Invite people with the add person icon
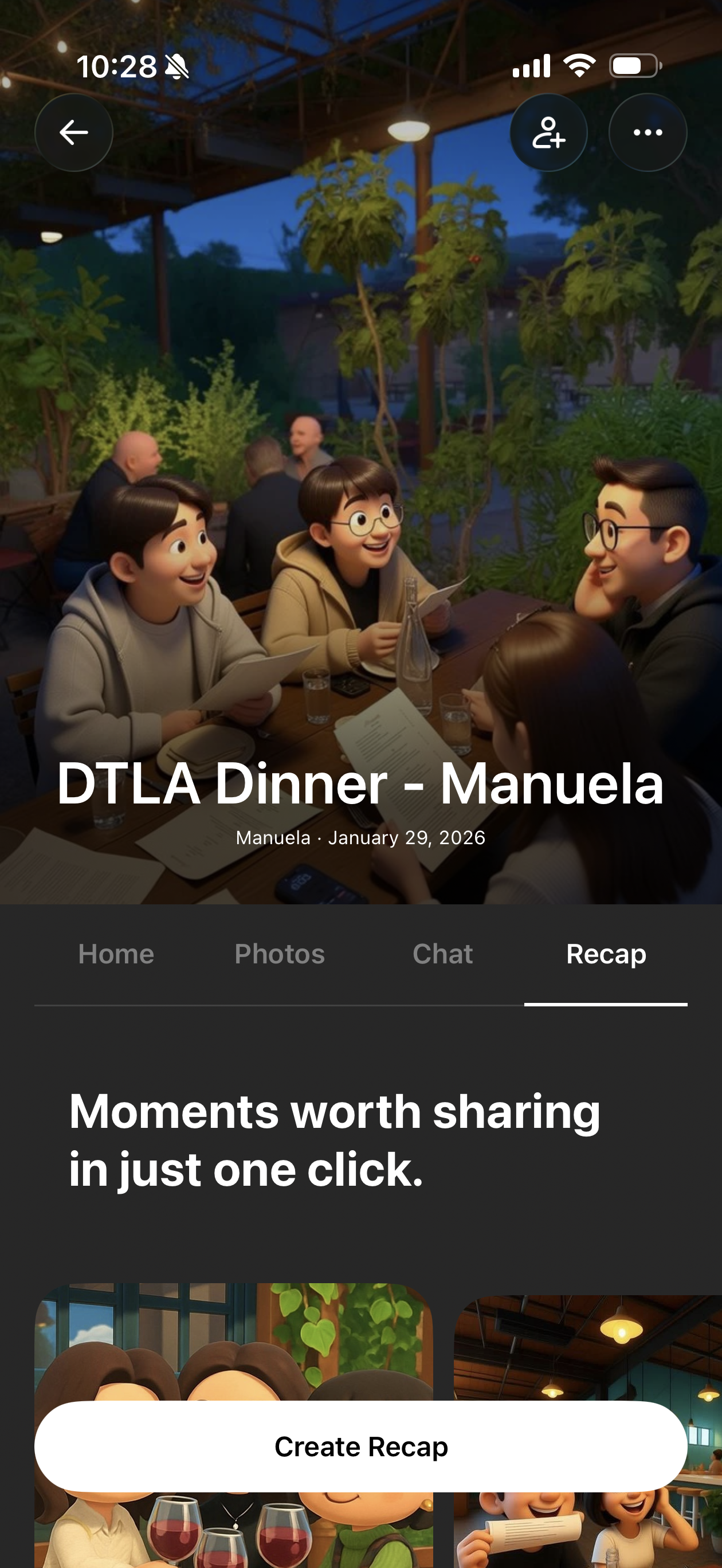Viewport: 722px width, 1568px height. pos(548,132)
